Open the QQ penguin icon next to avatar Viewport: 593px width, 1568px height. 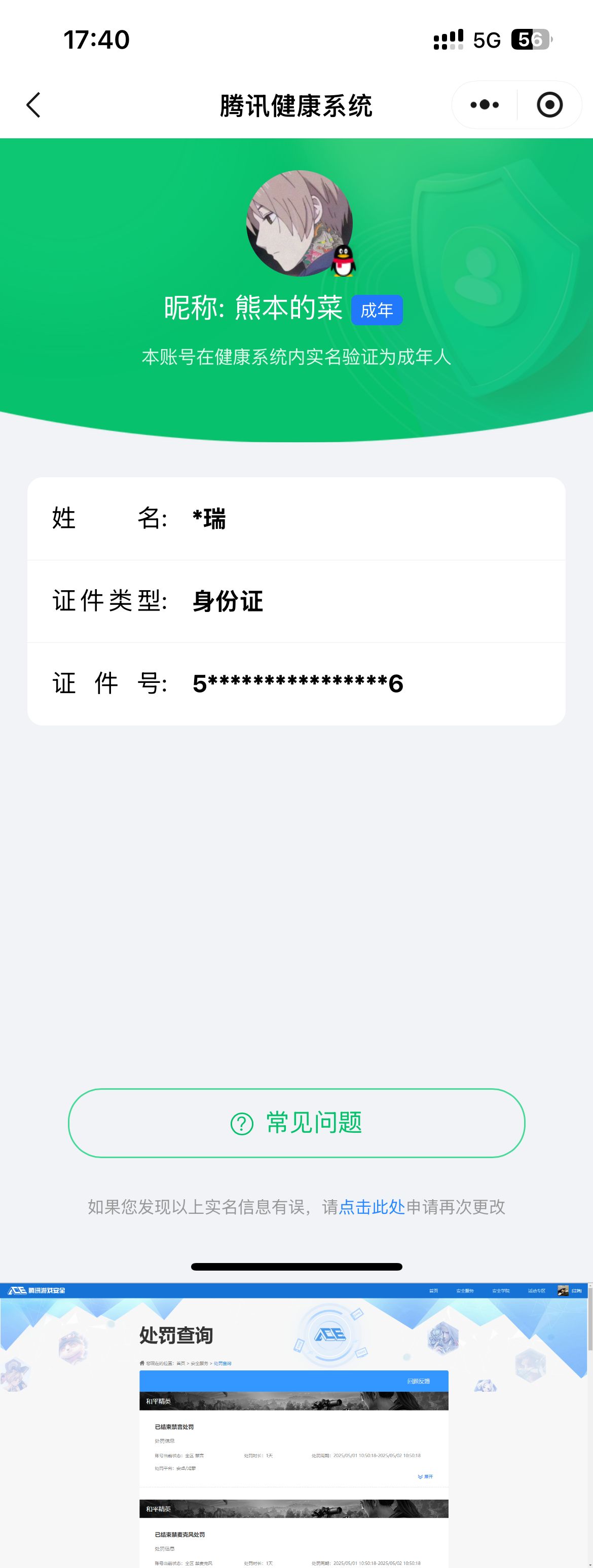[x=345, y=260]
